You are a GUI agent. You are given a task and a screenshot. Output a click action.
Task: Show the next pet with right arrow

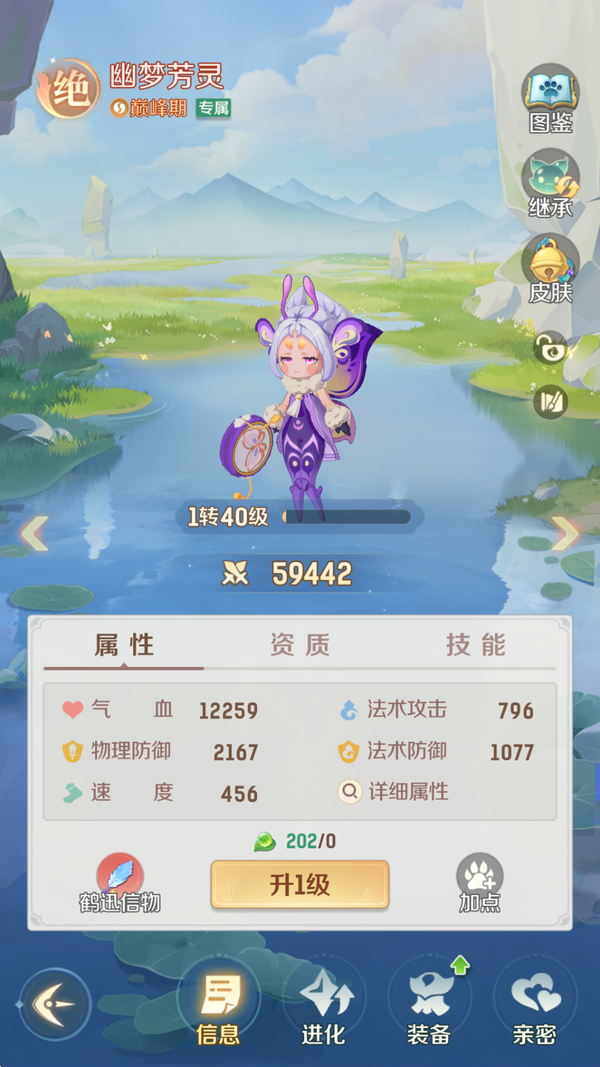[566, 533]
